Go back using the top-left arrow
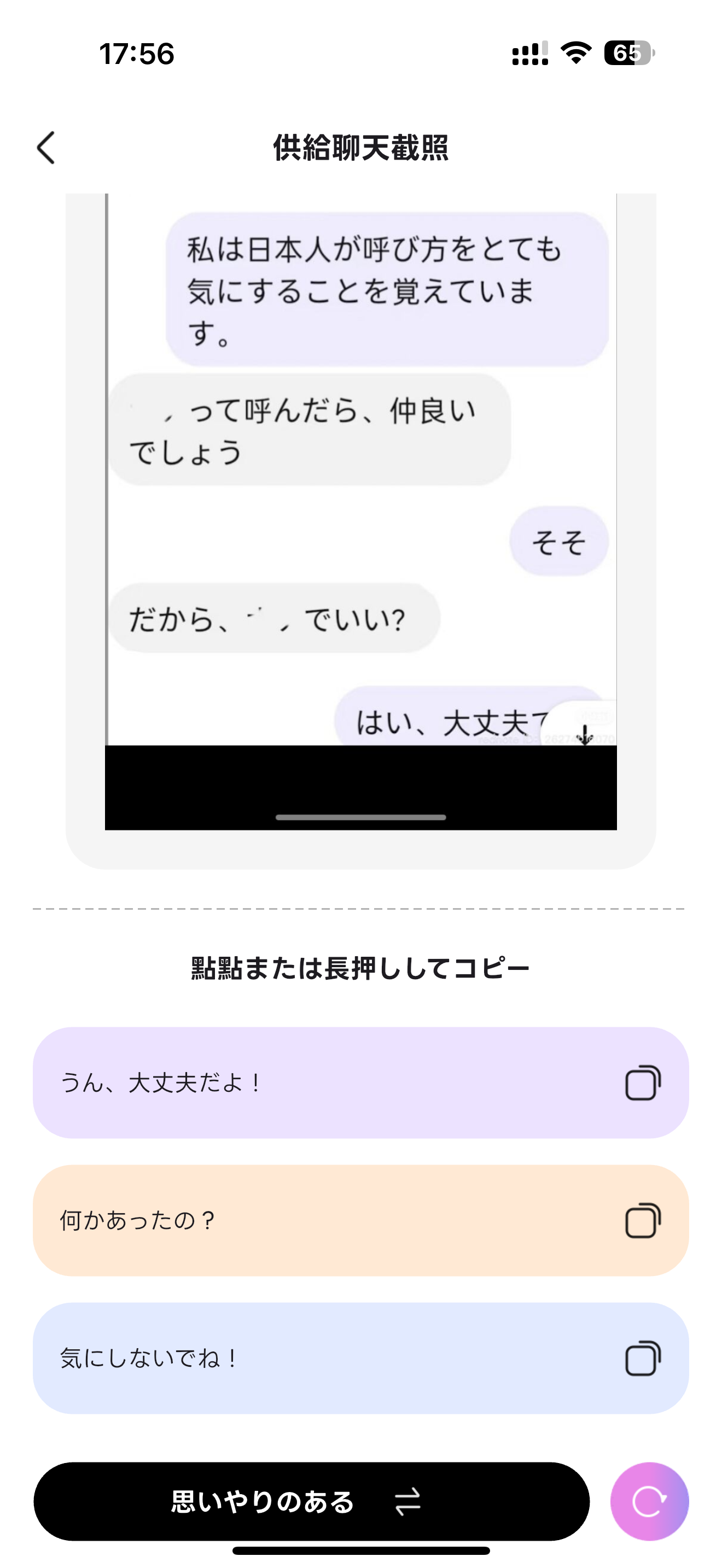 (x=46, y=148)
